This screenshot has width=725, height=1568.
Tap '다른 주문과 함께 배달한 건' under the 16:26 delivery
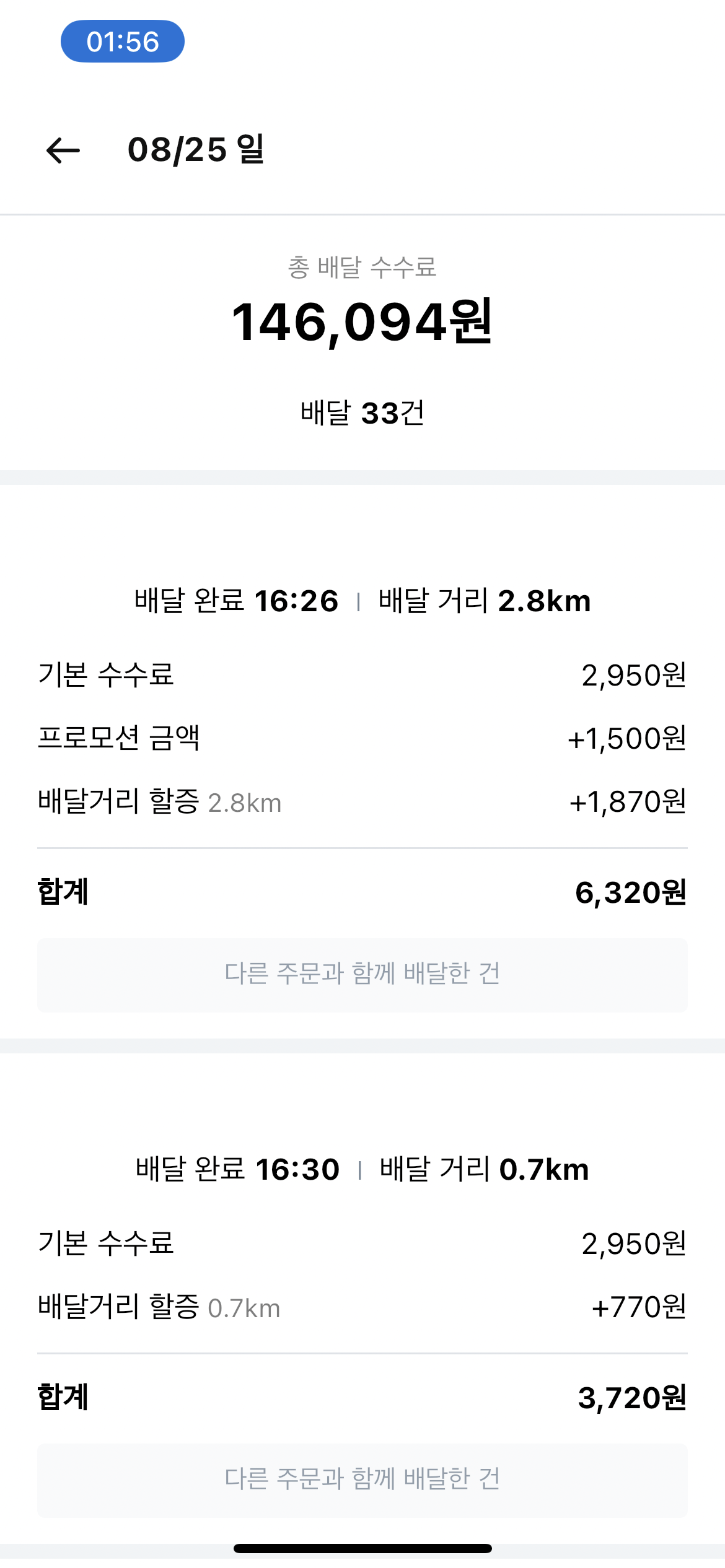tap(362, 975)
